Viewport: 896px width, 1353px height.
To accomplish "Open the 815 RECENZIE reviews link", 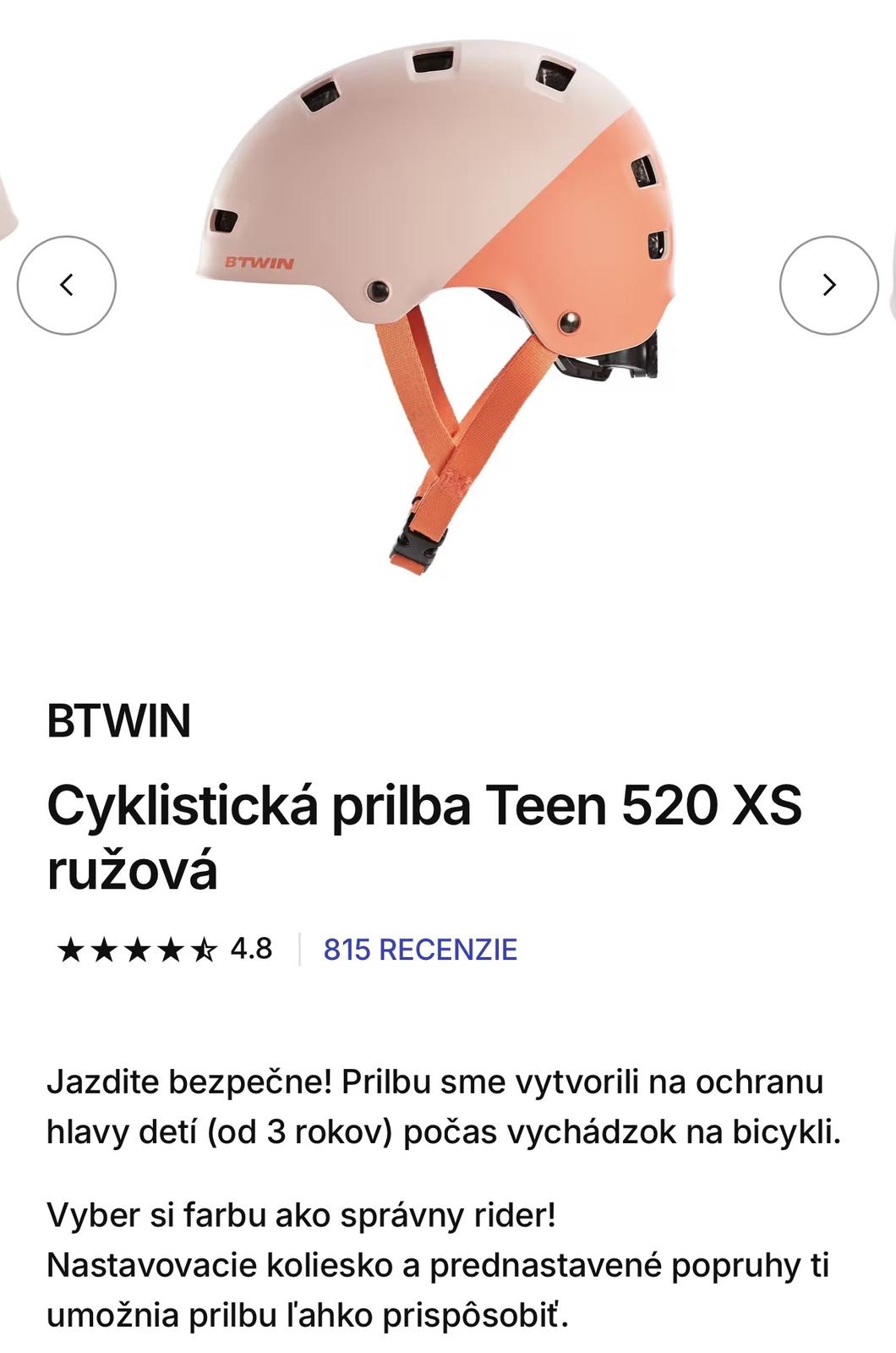I will pos(420,950).
